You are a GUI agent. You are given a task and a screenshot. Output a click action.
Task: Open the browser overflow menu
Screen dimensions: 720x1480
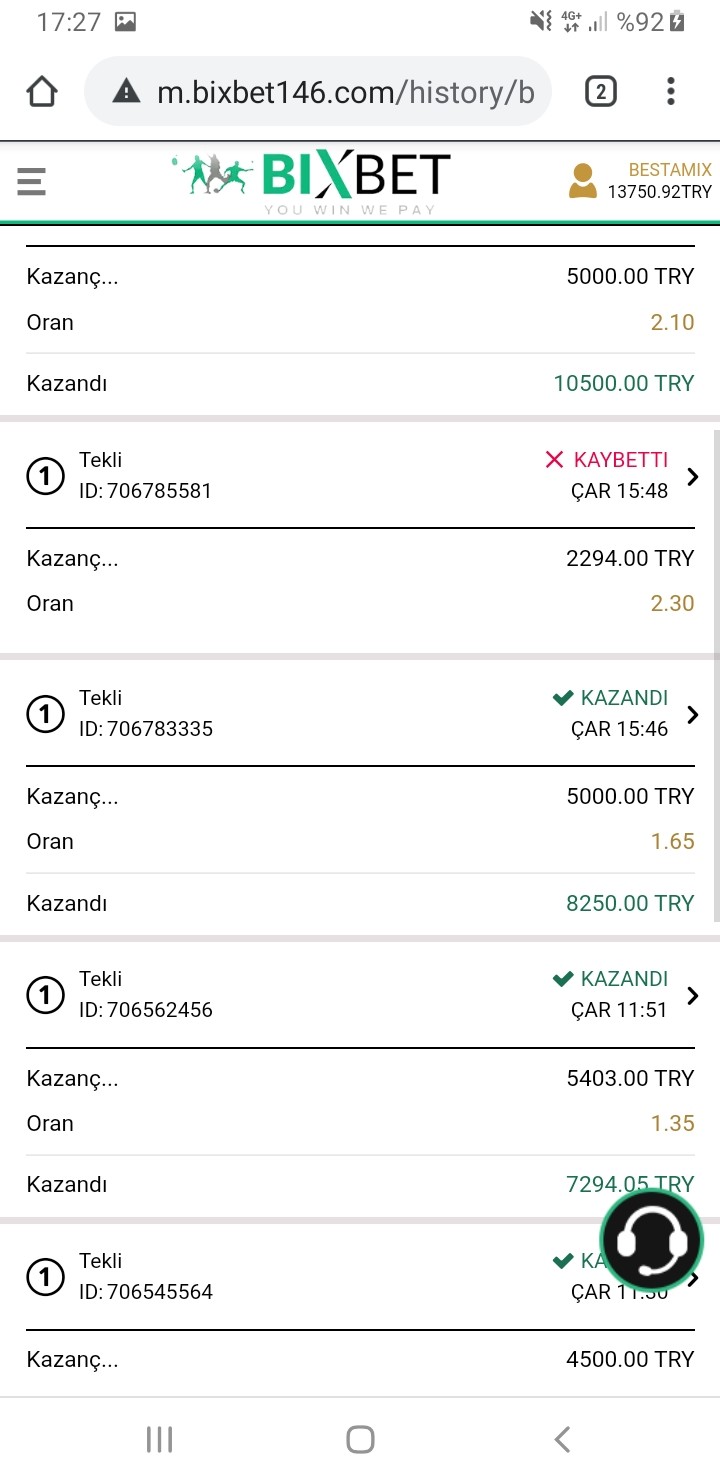(670, 92)
